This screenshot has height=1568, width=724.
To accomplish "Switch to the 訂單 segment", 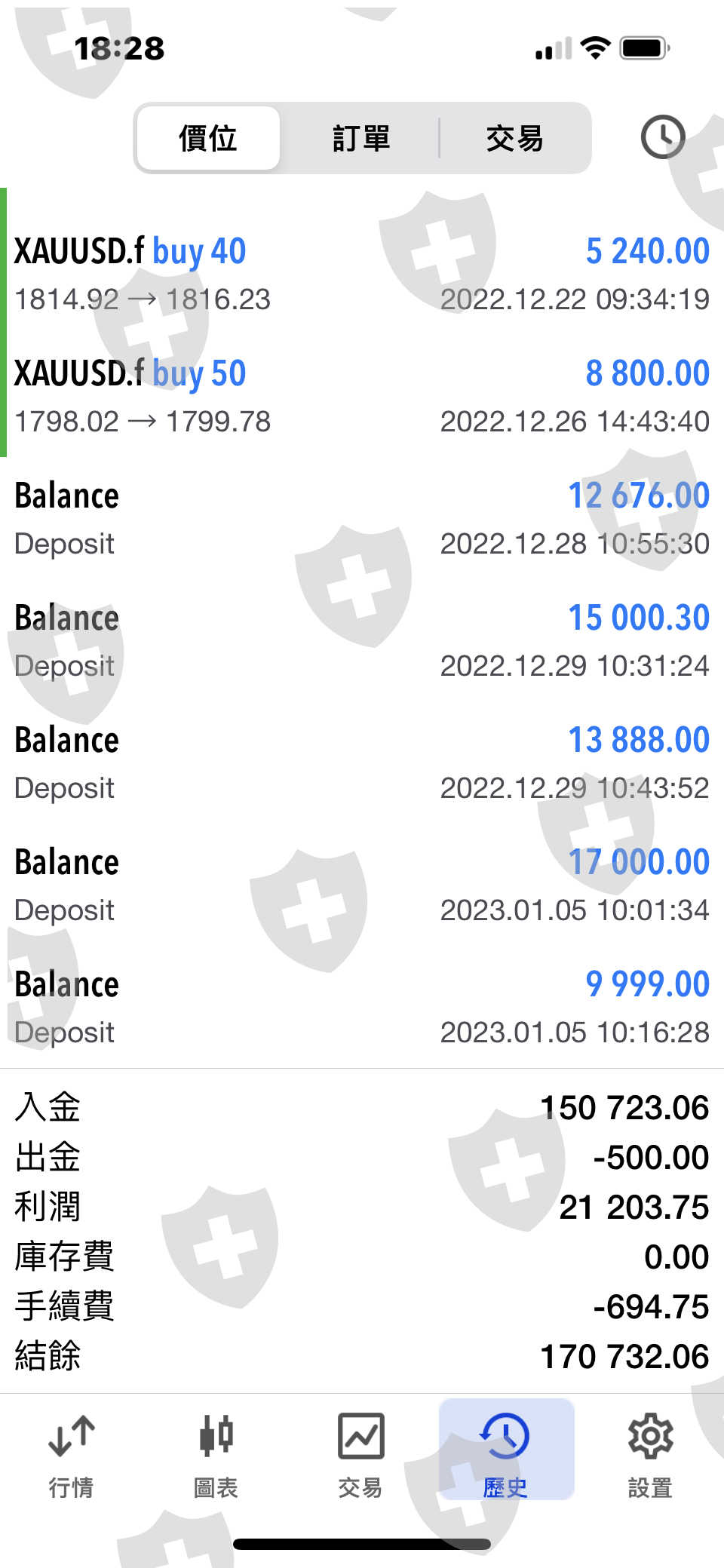I will [x=361, y=139].
